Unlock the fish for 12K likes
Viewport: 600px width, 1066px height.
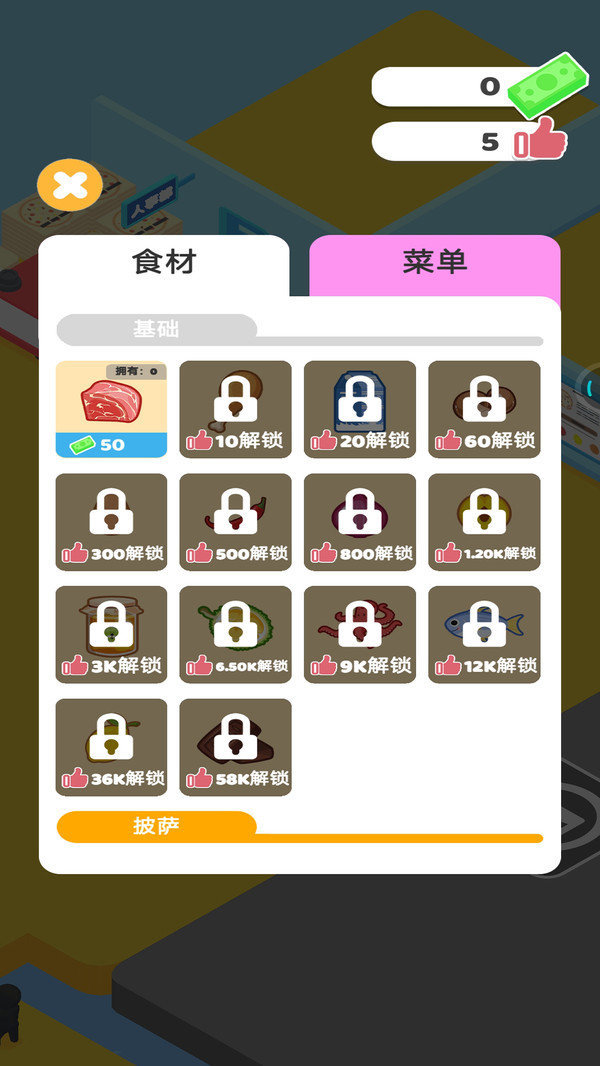(x=484, y=635)
